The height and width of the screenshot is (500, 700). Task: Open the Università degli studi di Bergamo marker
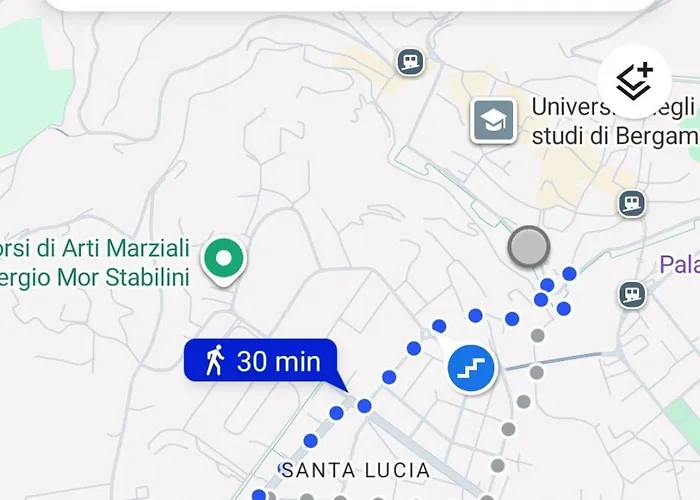(x=493, y=121)
